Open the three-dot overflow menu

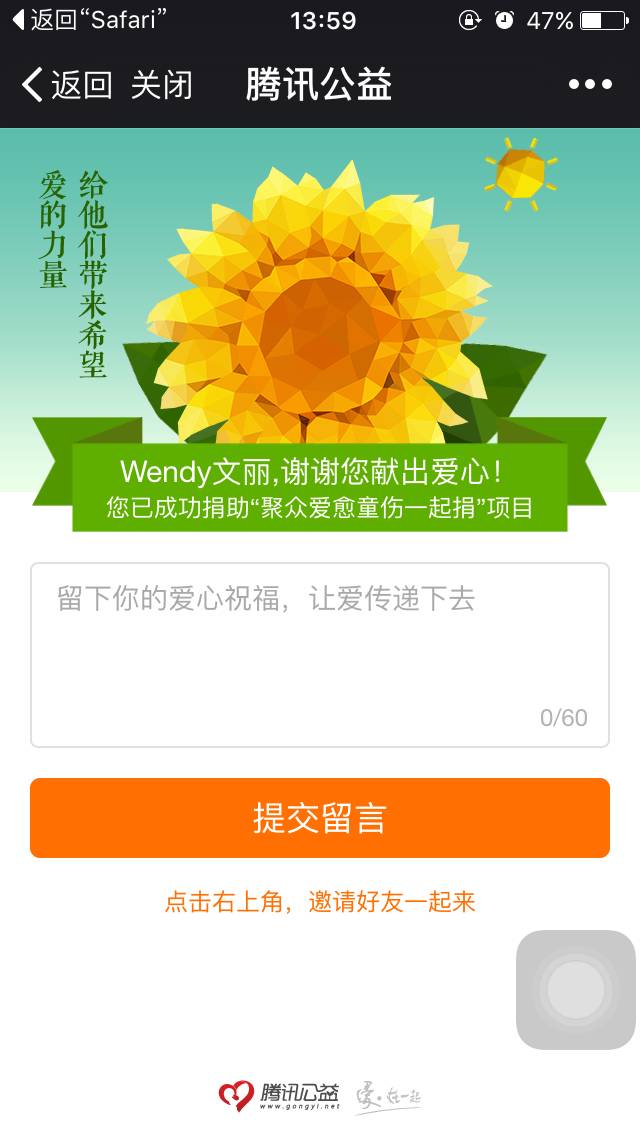click(x=590, y=85)
